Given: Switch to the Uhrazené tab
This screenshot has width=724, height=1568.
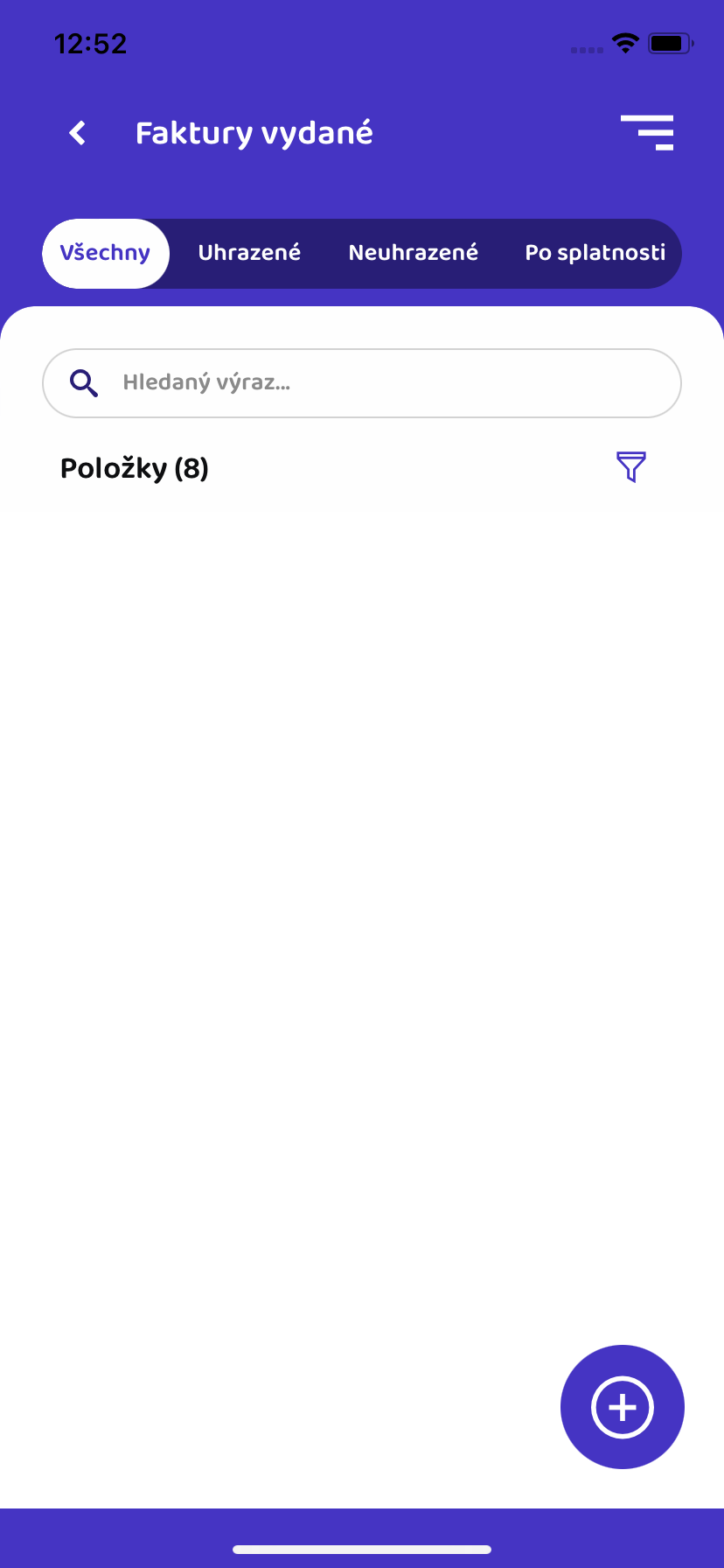Looking at the screenshot, I should [x=249, y=254].
